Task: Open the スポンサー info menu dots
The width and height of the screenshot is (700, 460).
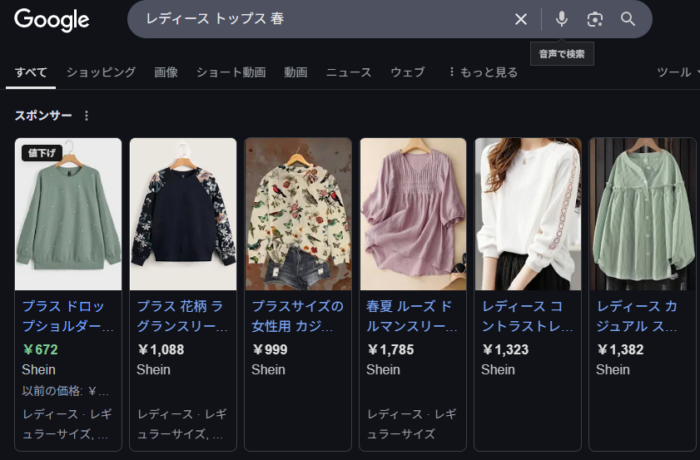Action: (86, 116)
